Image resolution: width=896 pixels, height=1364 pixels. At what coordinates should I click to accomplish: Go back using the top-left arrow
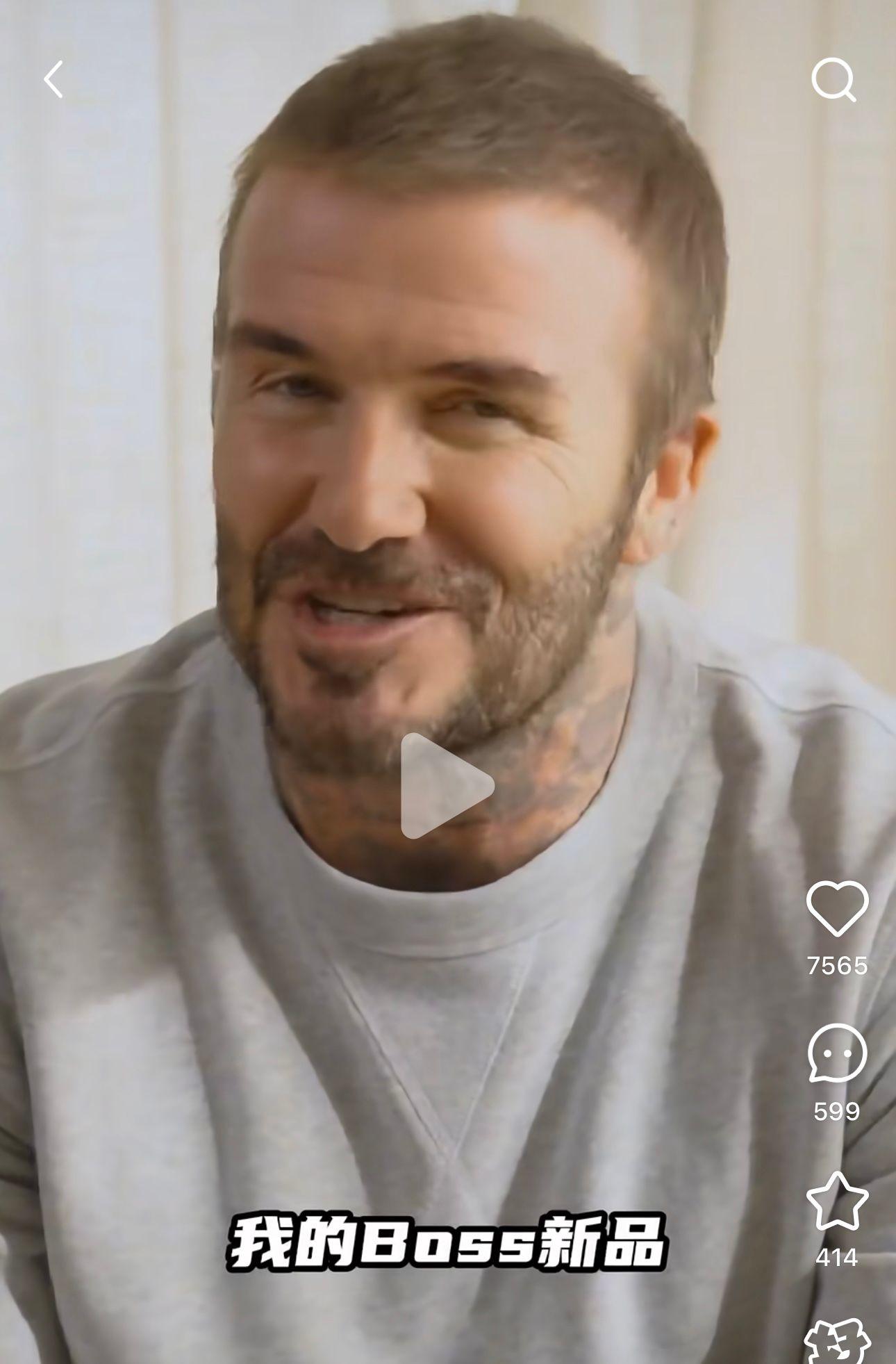[53, 79]
